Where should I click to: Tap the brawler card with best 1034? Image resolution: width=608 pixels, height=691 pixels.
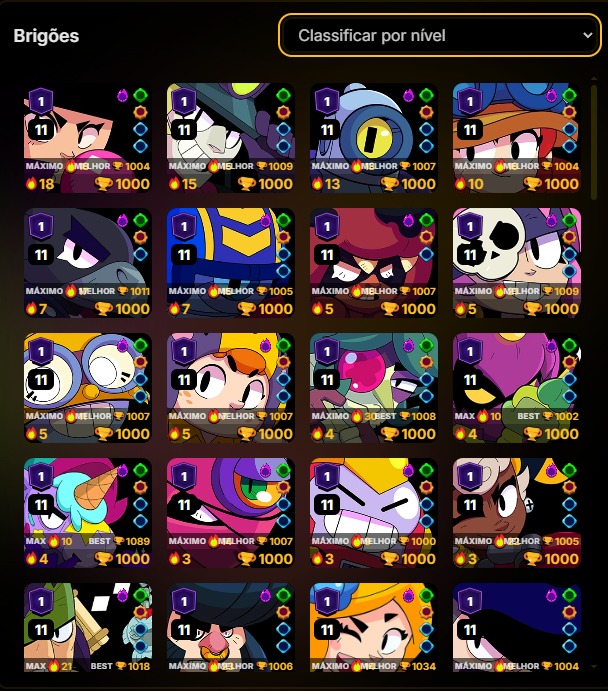pos(374,628)
